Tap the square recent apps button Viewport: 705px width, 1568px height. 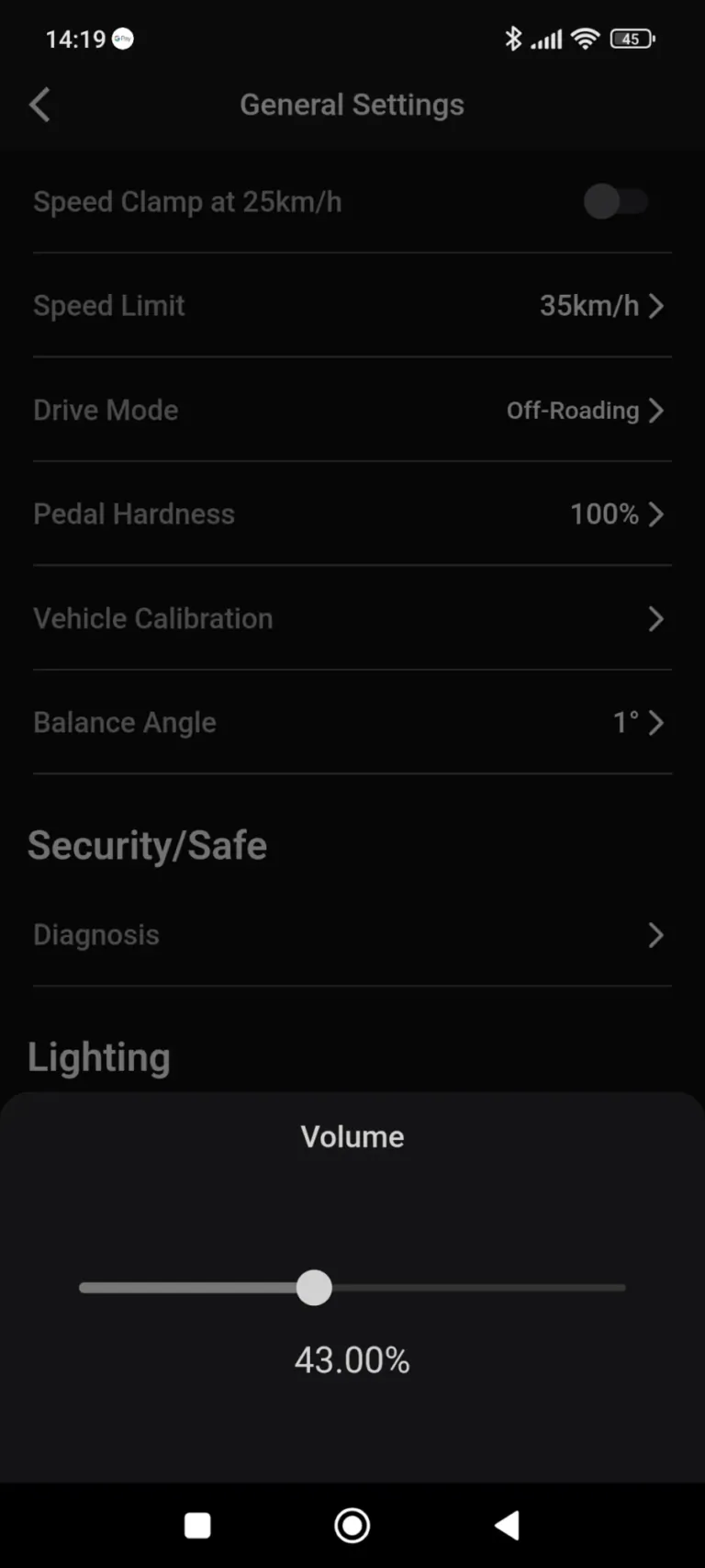coord(197,1525)
